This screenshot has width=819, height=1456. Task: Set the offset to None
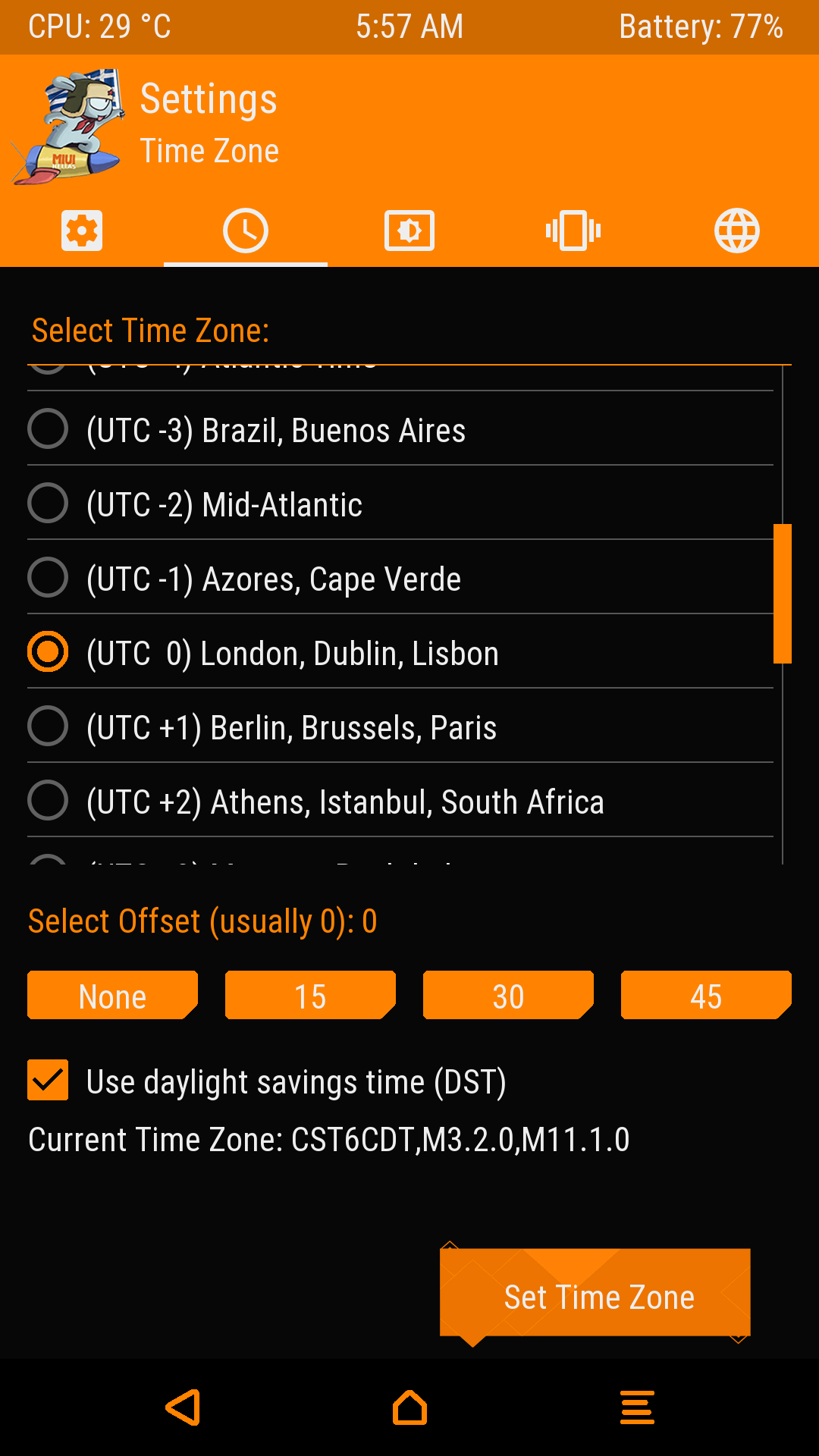pyautogui.click(x=112, y=996)
